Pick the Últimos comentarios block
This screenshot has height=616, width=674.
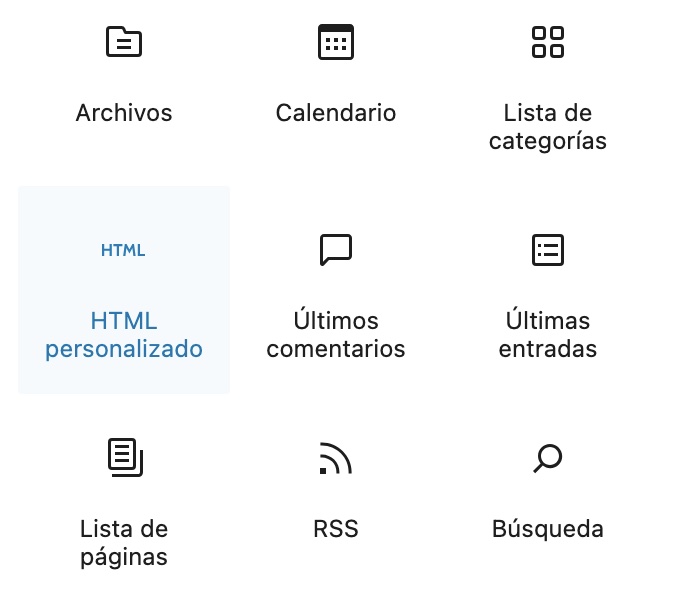(336, 290)
